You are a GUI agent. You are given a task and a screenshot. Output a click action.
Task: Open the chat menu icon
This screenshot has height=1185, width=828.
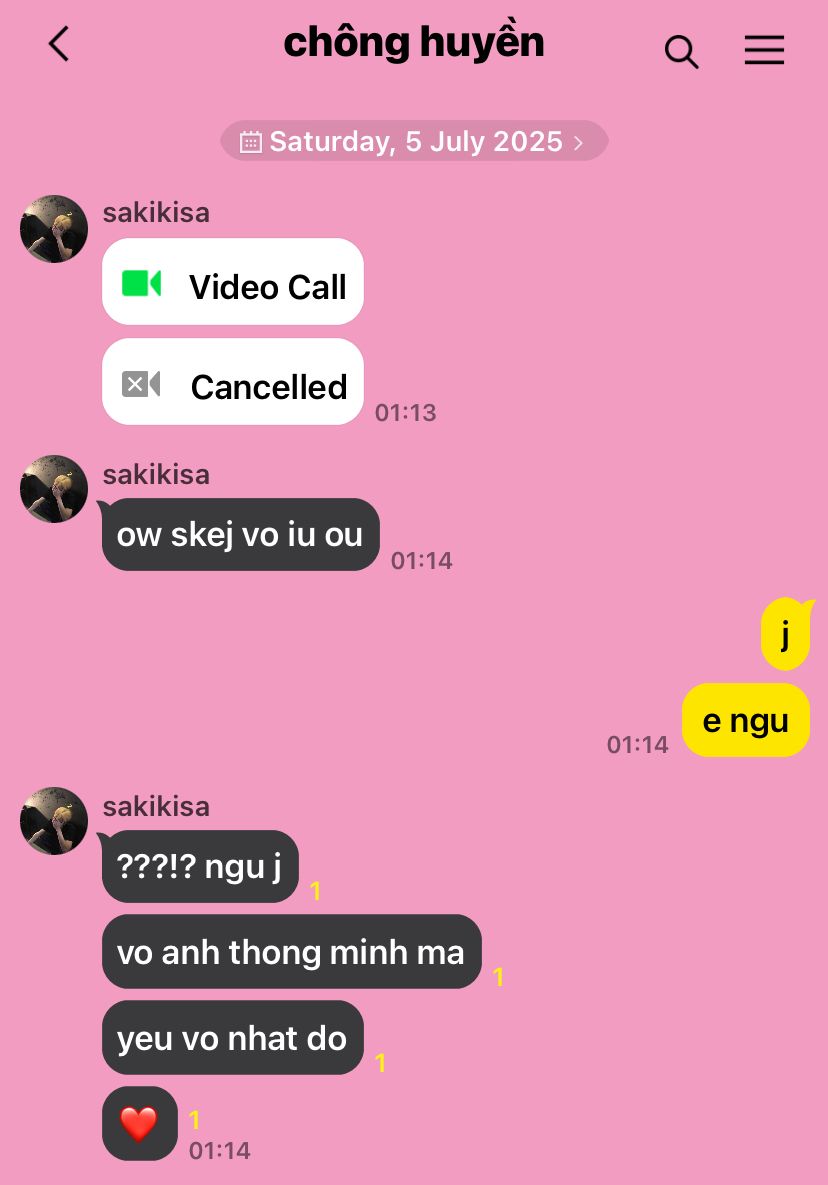pos(764,51)
